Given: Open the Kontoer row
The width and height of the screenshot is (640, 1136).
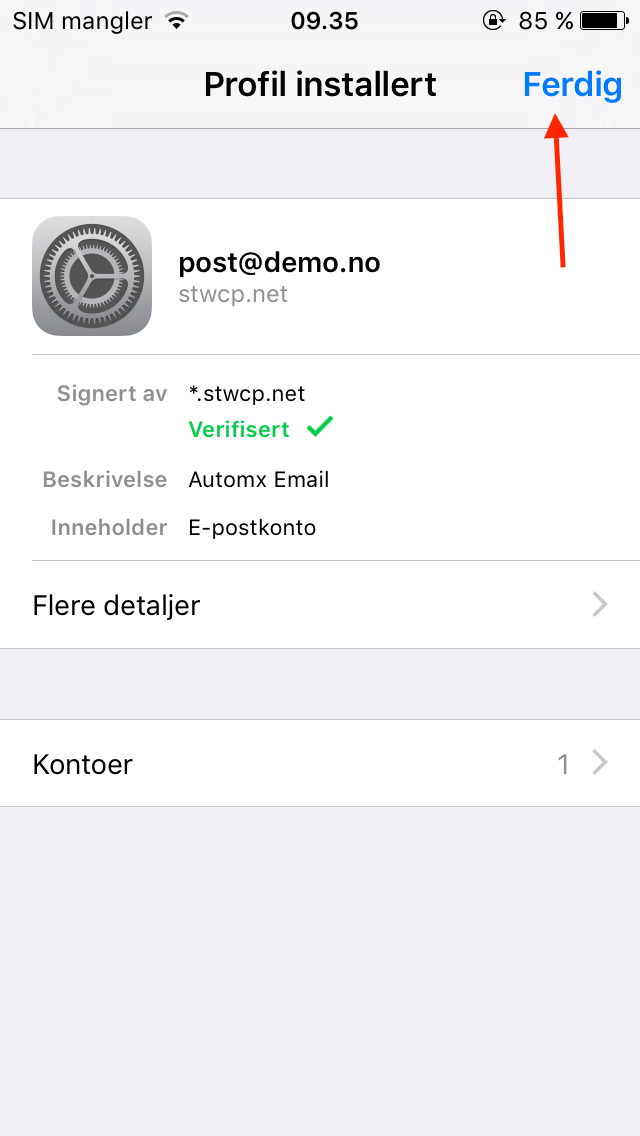Looking at the screenshot, I should point(320,763).
